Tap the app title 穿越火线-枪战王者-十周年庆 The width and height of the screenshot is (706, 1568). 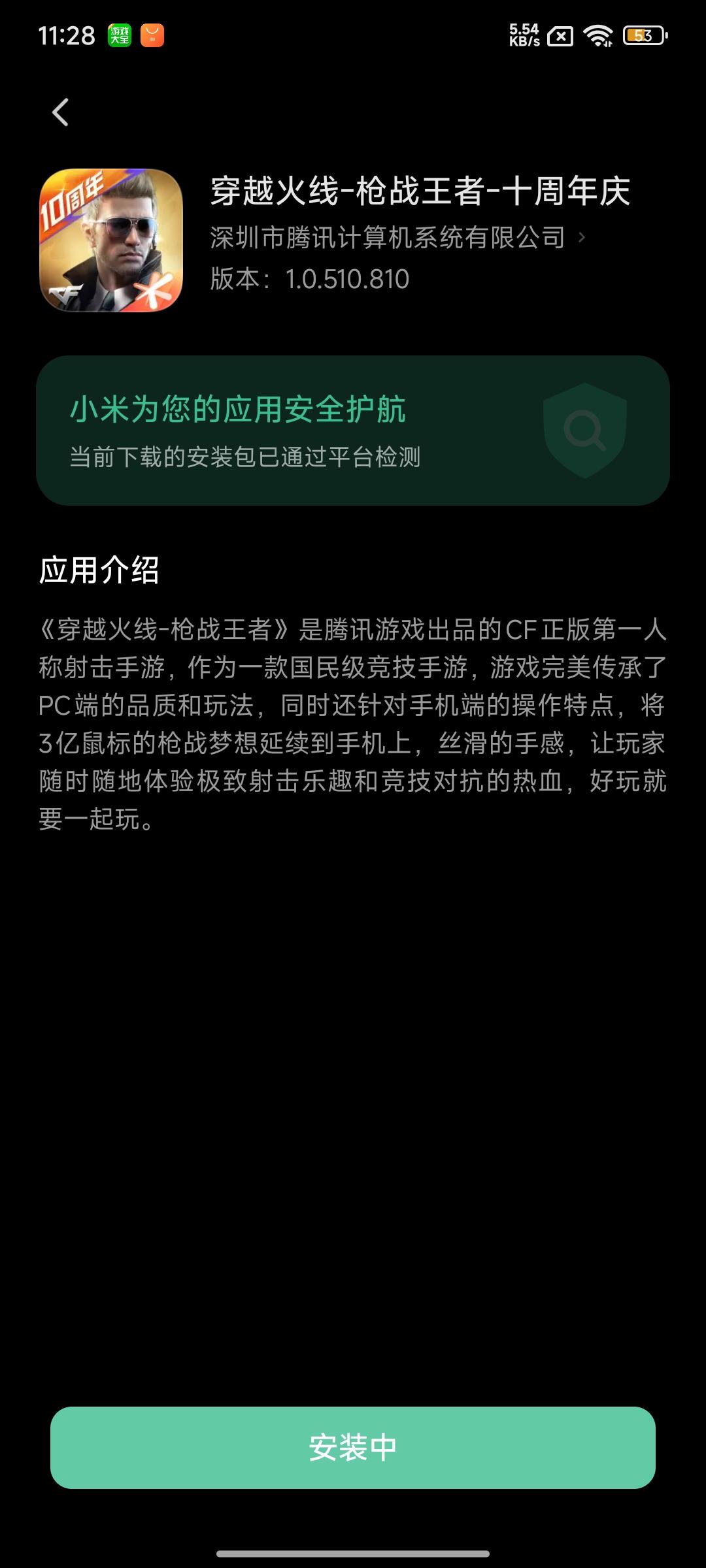[422, 193]
